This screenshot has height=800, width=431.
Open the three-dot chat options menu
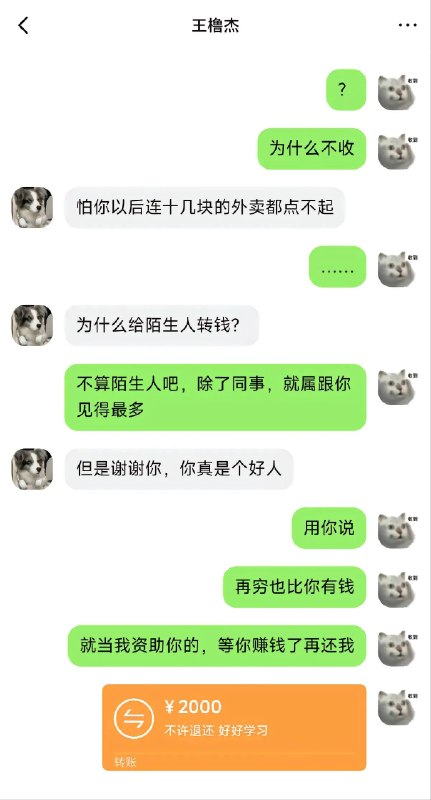click(408, 26)
